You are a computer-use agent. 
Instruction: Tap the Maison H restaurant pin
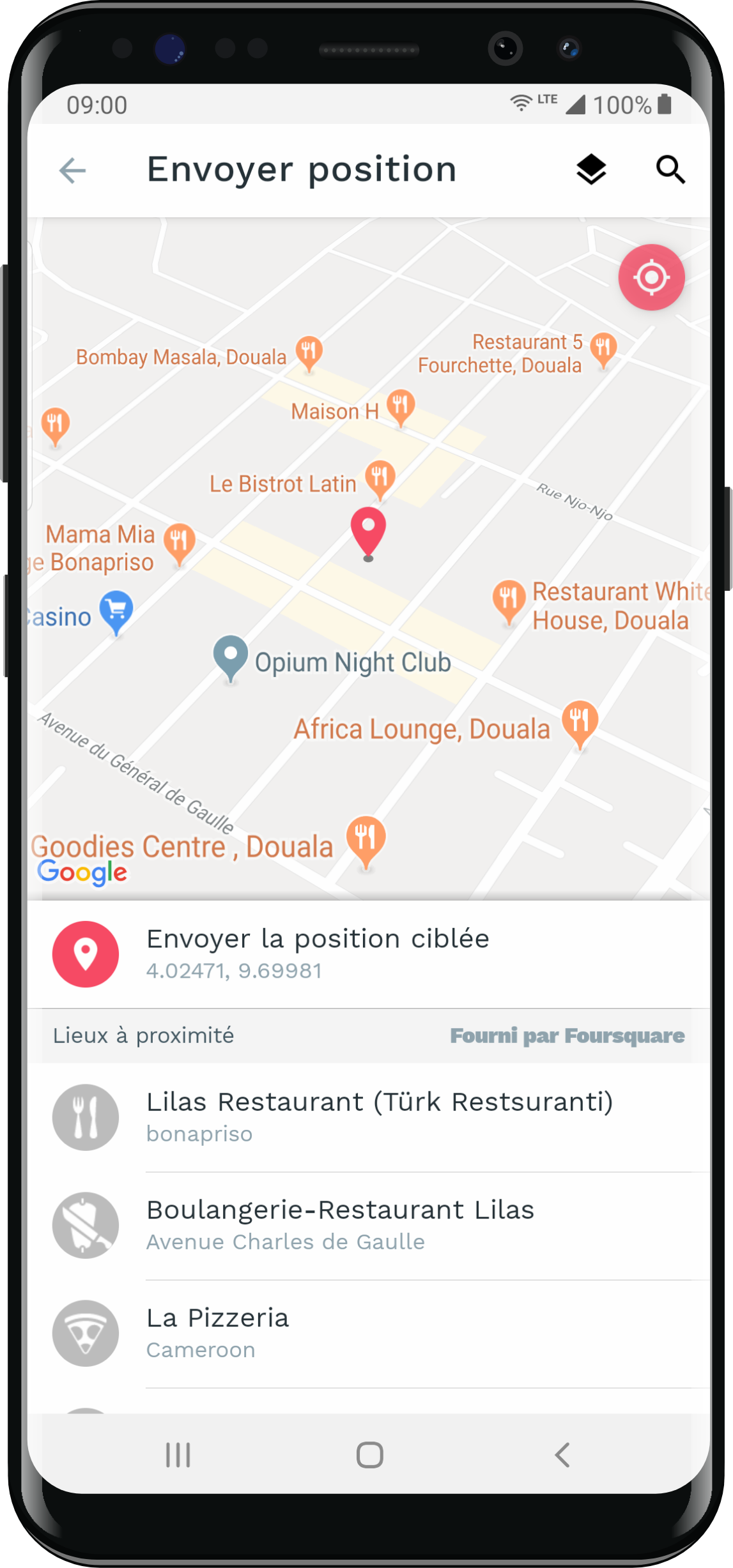pos(401,406)
